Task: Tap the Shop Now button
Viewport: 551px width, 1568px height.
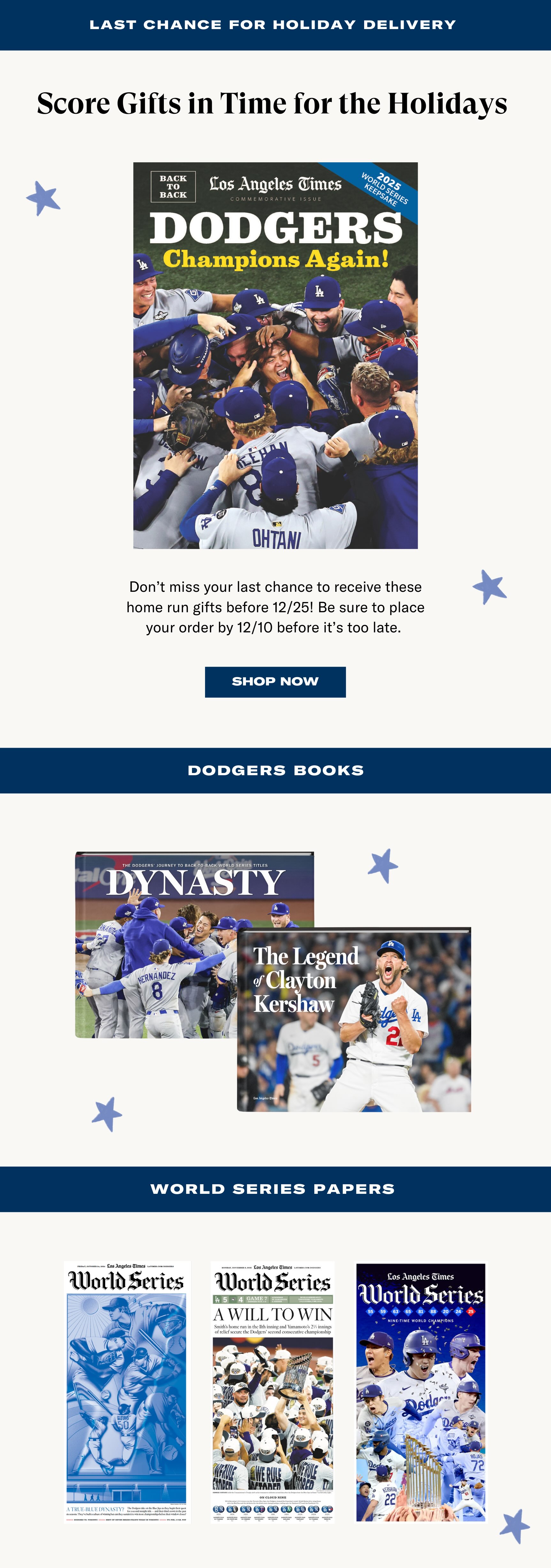Action: coord(275,682)
